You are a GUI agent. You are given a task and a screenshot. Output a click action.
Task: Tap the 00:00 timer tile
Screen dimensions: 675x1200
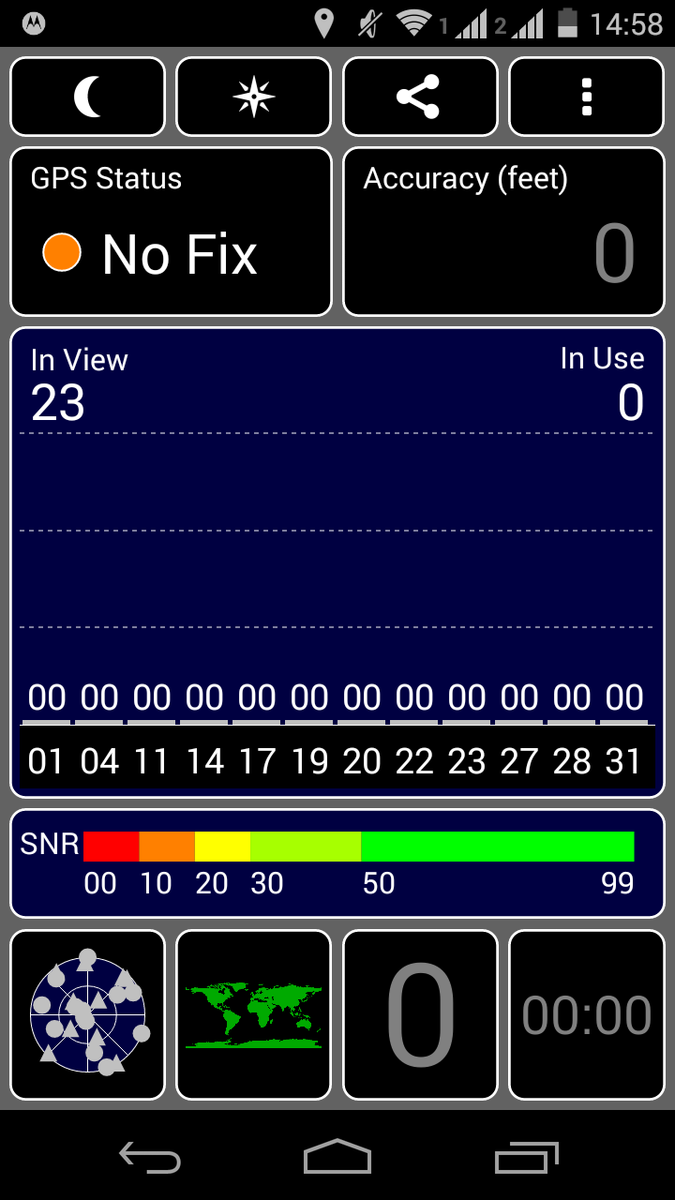587,1015
